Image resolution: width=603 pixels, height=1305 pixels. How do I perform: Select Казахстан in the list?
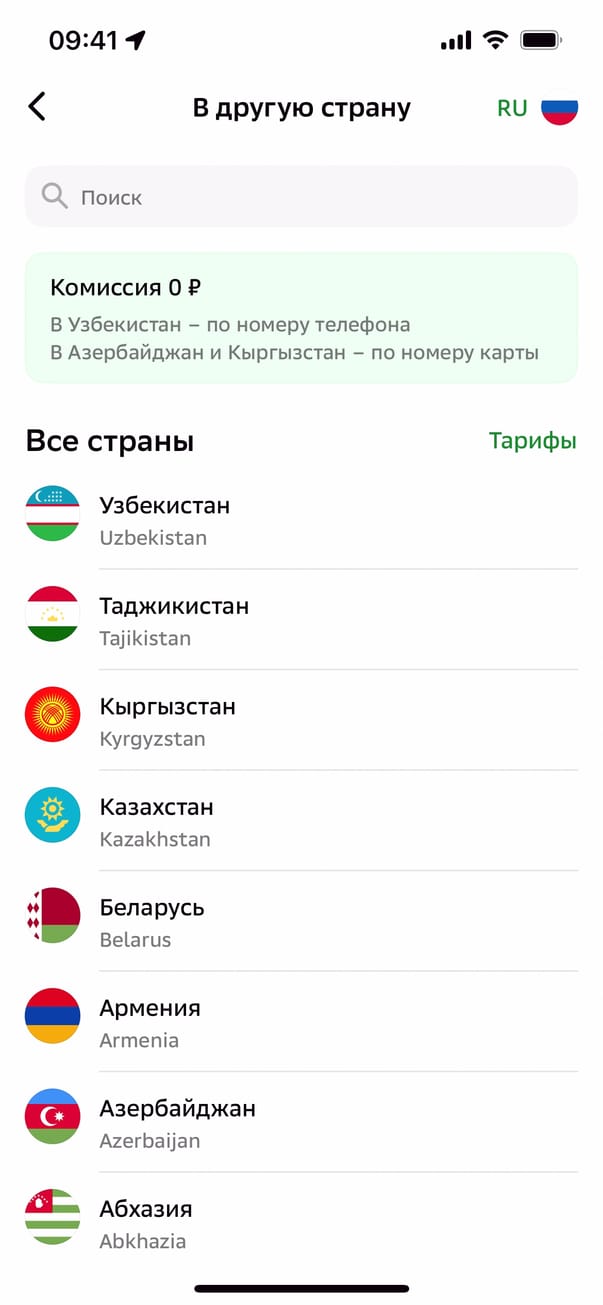click(x=301, y=821)
